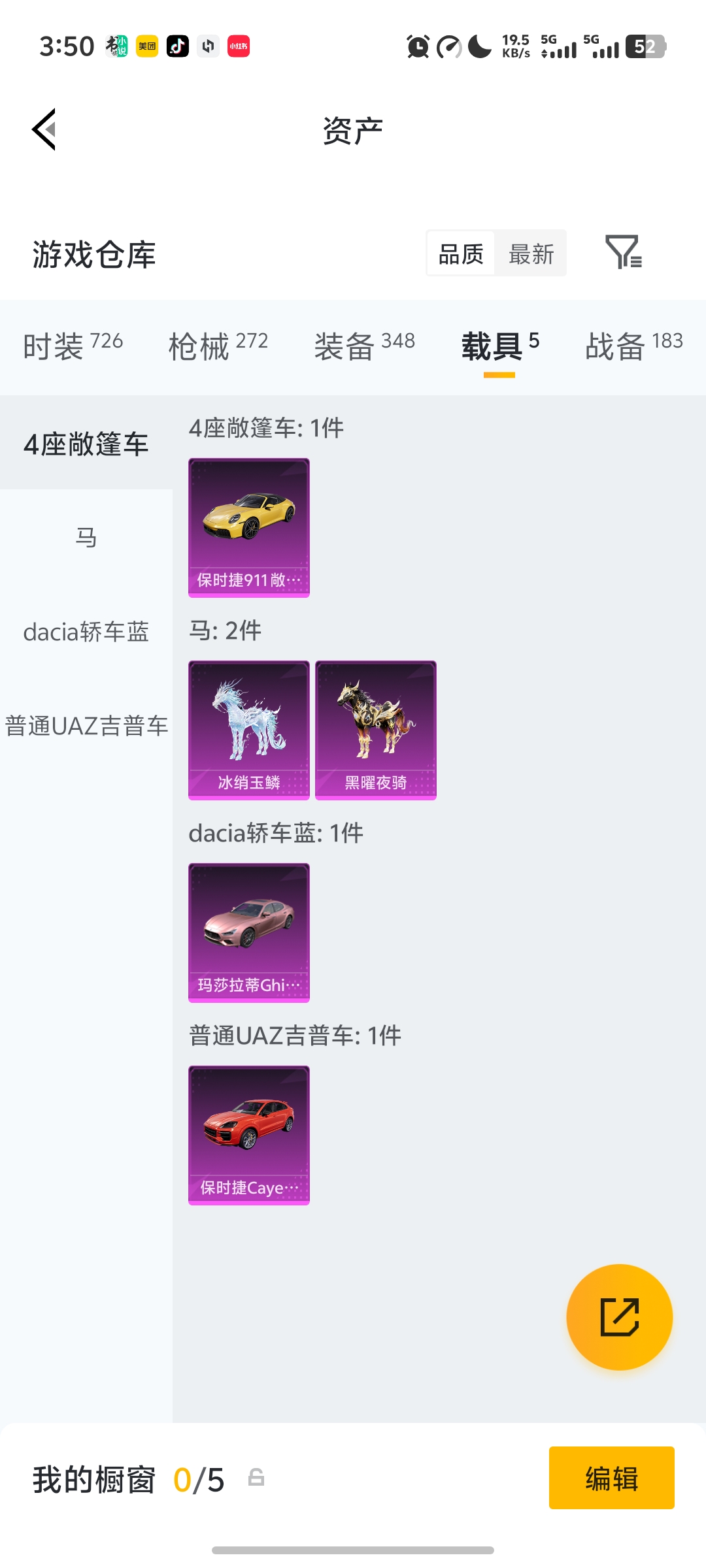Select dacia轿车蓝 in the sidebar
The width and height of the screenshot is (706, 1568).
coord(87,632)
